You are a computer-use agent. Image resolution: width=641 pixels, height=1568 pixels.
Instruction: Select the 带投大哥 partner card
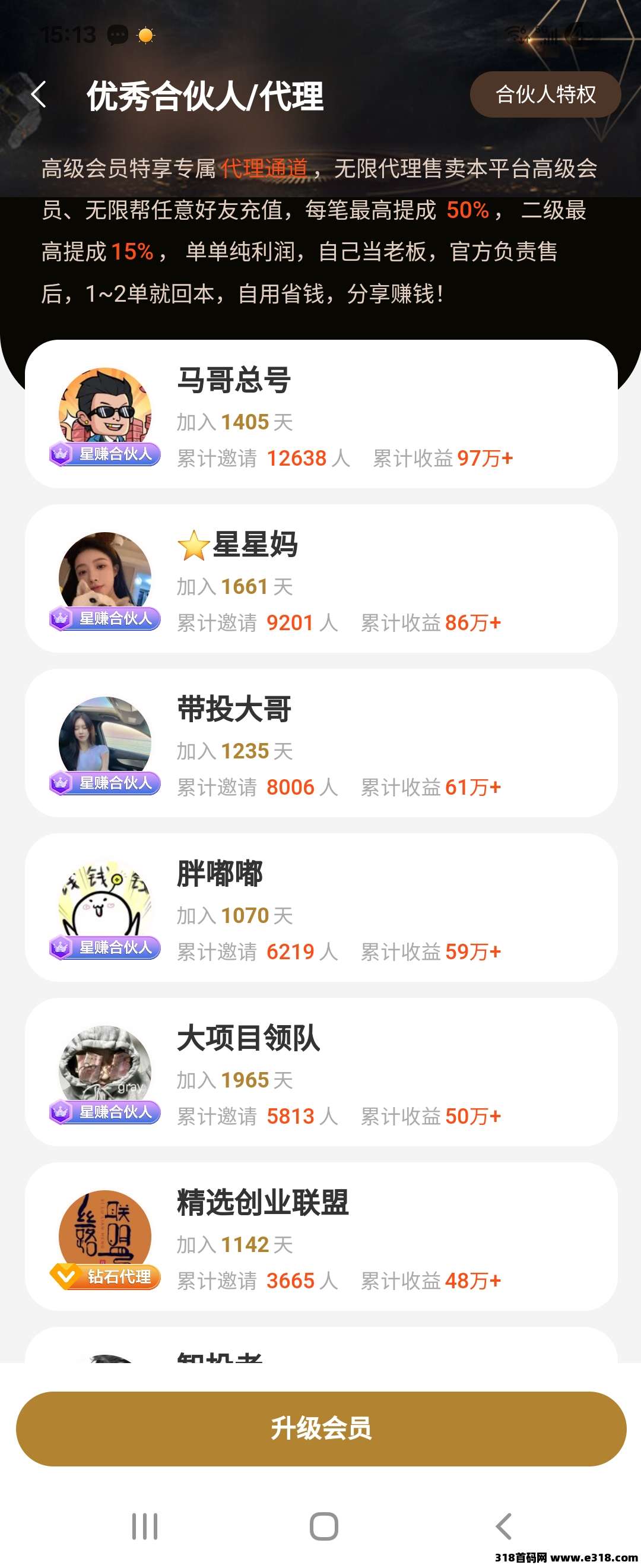pos(321,743)
